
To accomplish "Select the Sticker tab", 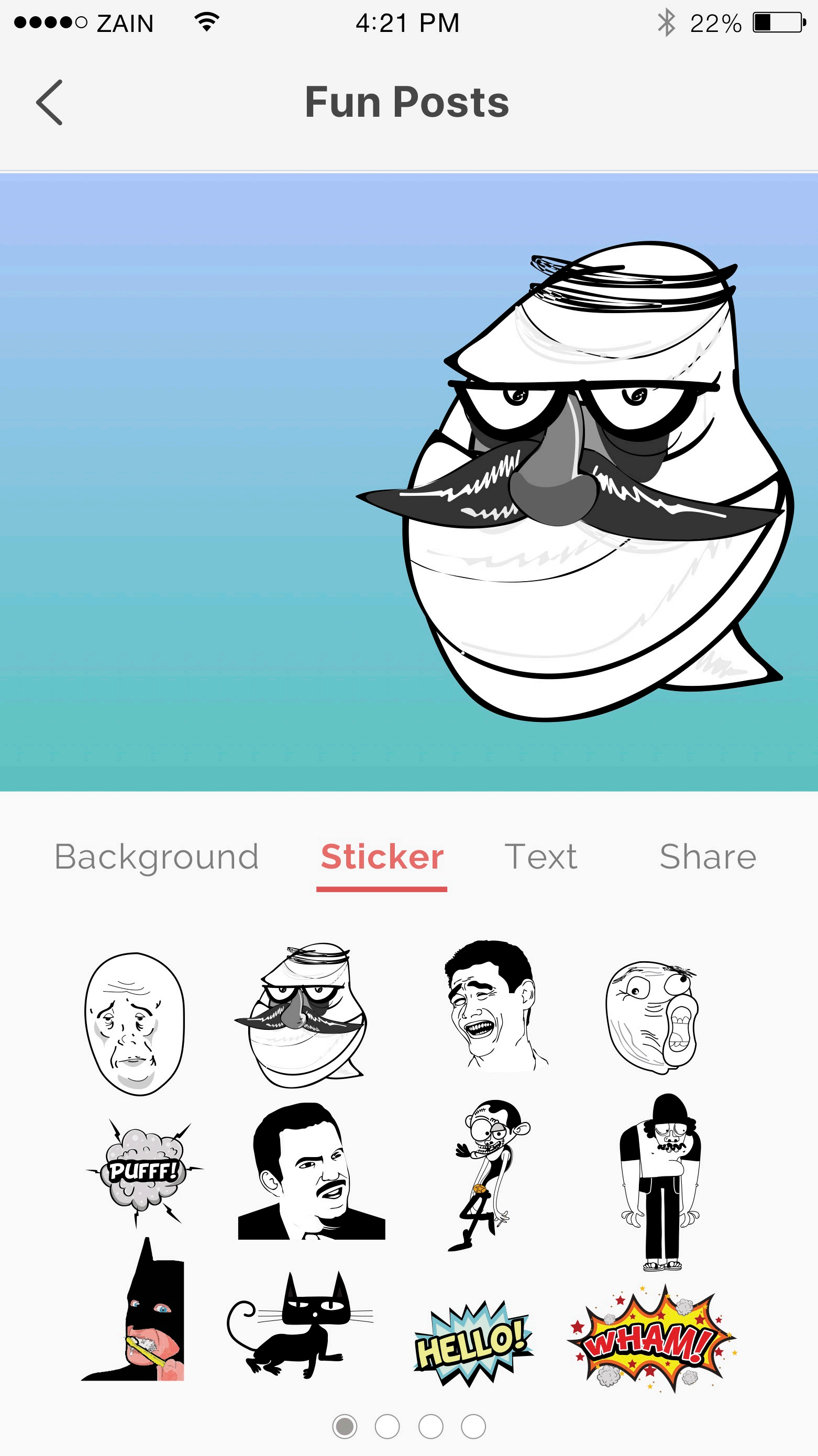I will (382, 857).
